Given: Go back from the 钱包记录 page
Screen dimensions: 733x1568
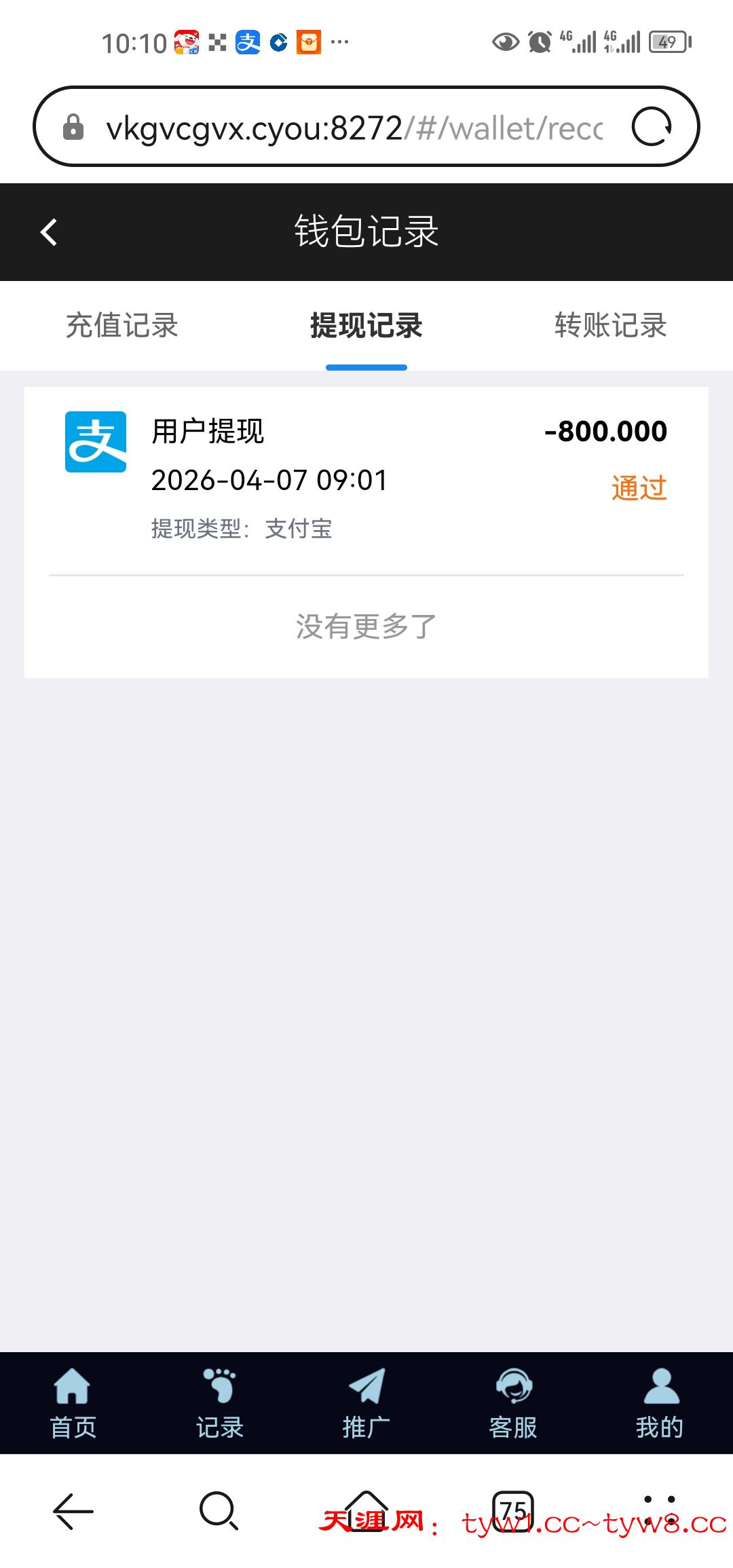Looking at the screenshot, I should (49, 232).
